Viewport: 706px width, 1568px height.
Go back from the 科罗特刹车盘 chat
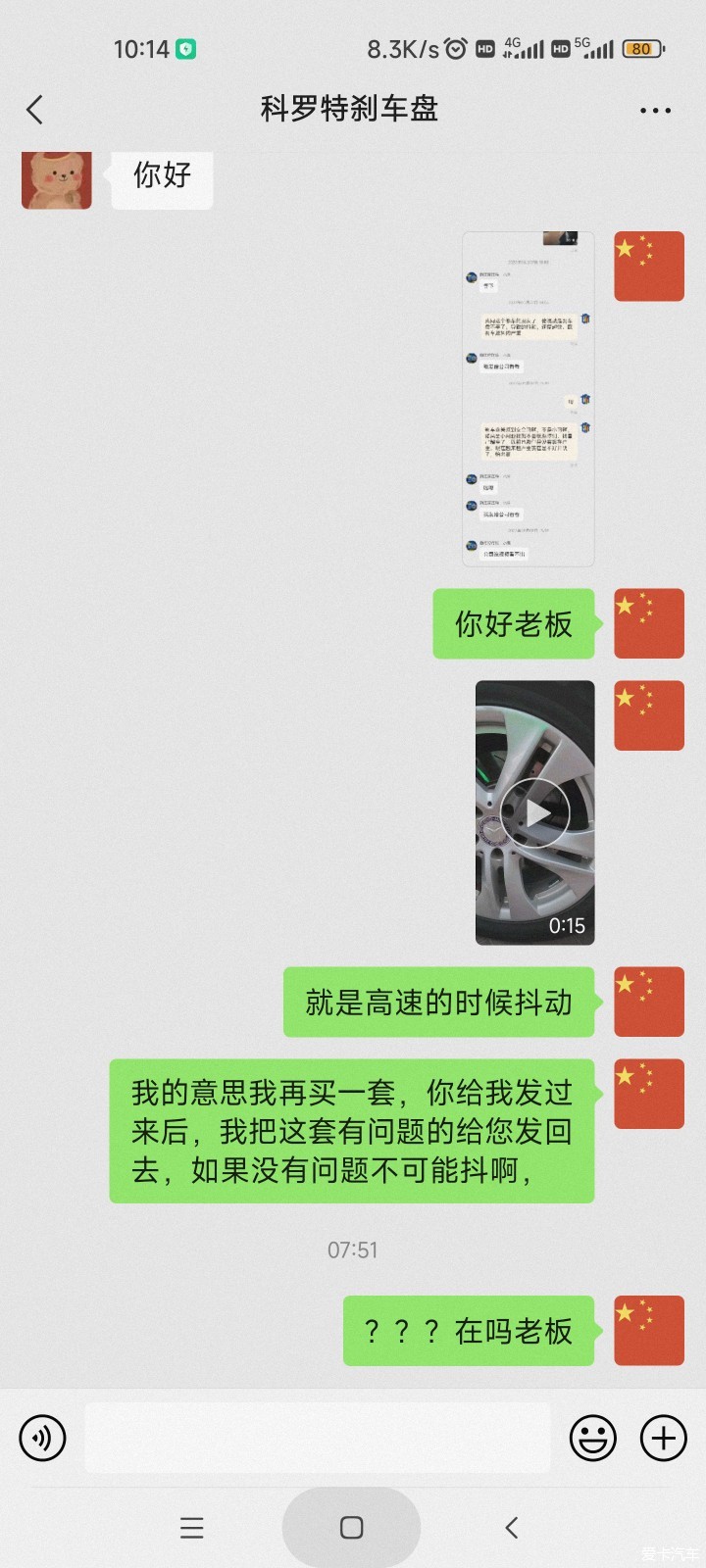click(35, 110)
